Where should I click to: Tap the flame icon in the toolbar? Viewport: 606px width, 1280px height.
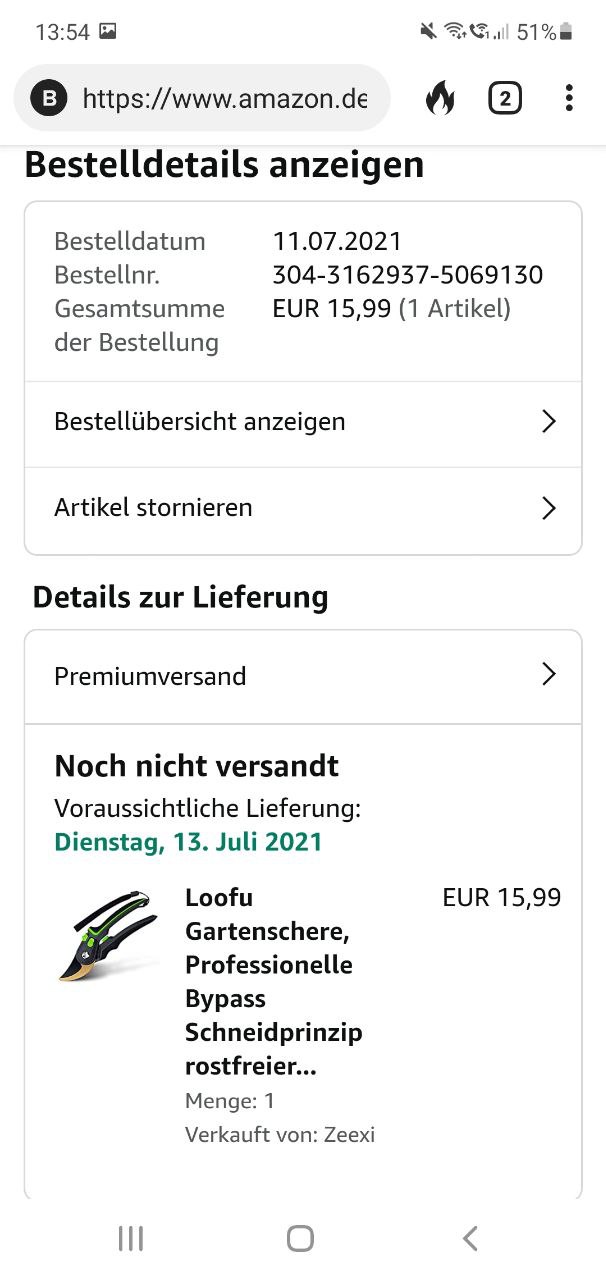440,98
